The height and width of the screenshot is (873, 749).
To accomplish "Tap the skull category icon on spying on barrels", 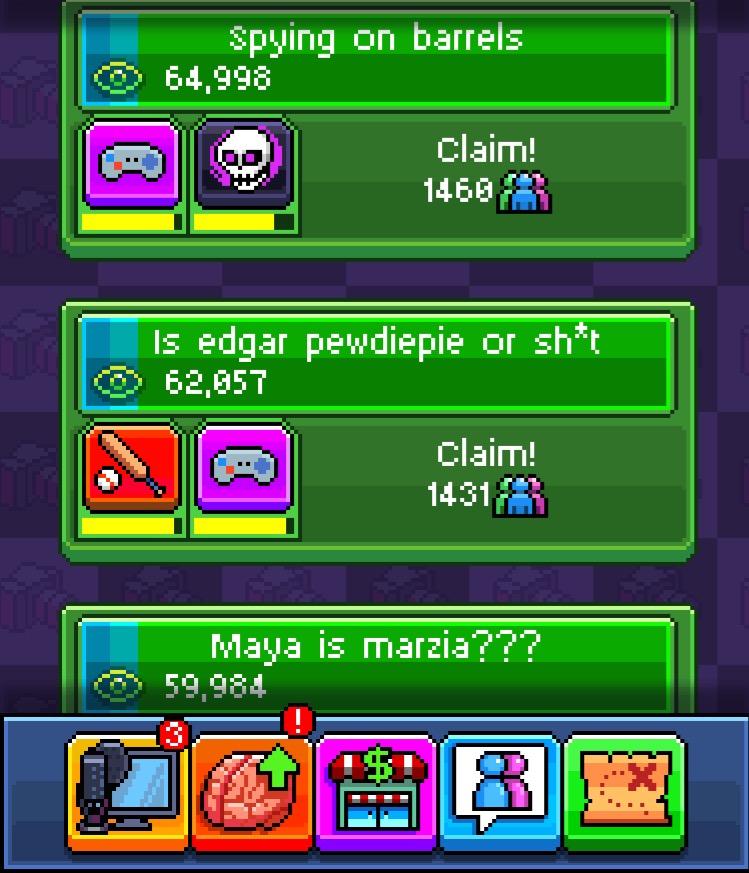I will (244, 164).
